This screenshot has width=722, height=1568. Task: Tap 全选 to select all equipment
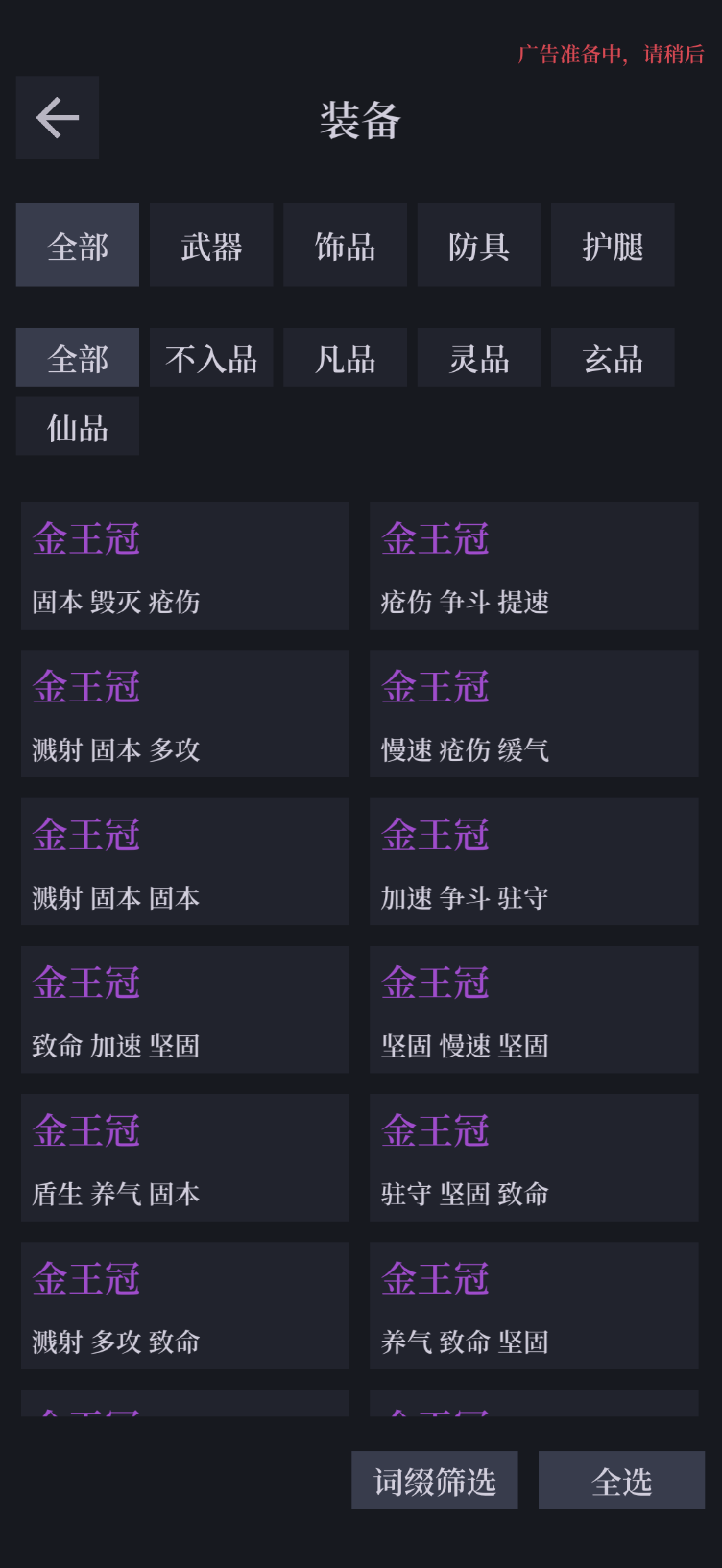coord(622,1481)
